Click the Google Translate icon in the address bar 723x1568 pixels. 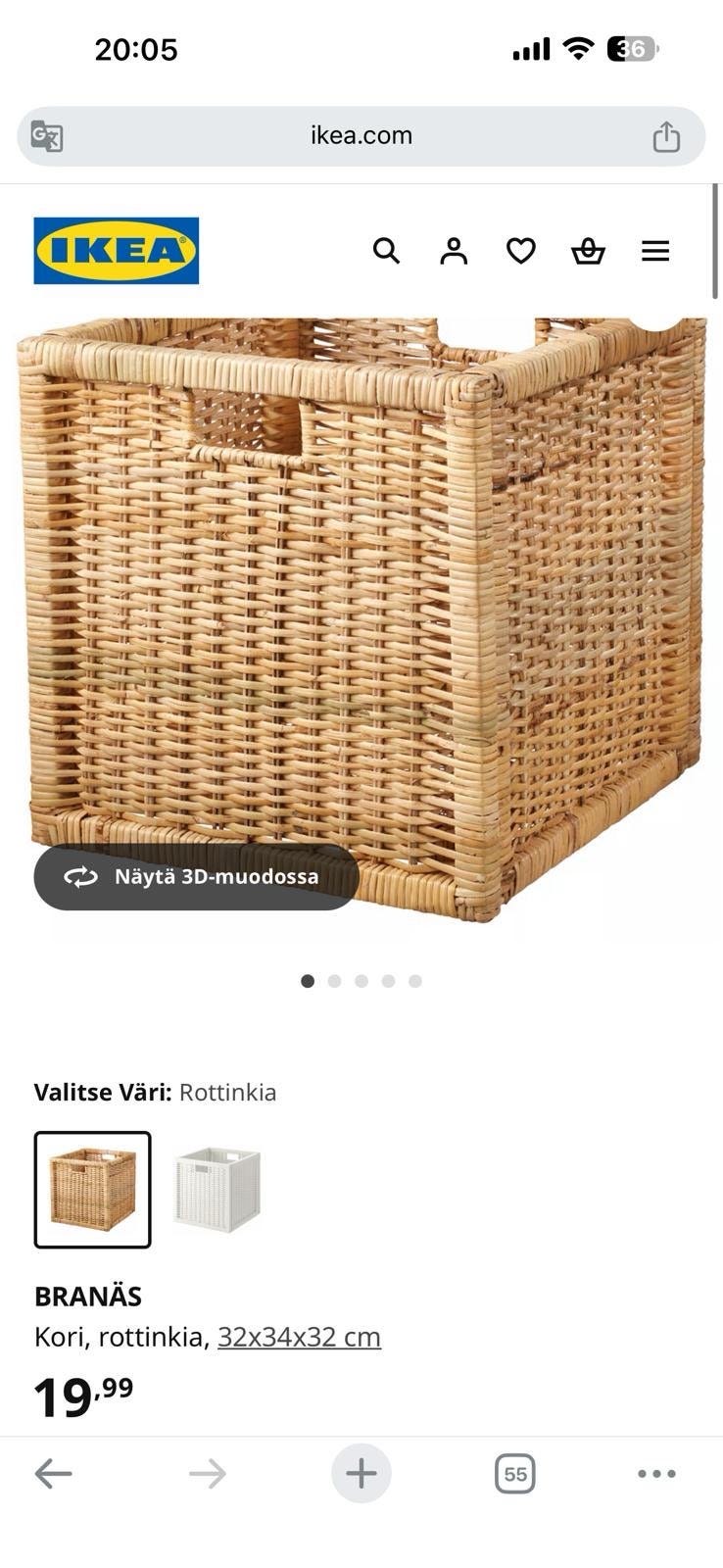(47, 136)
